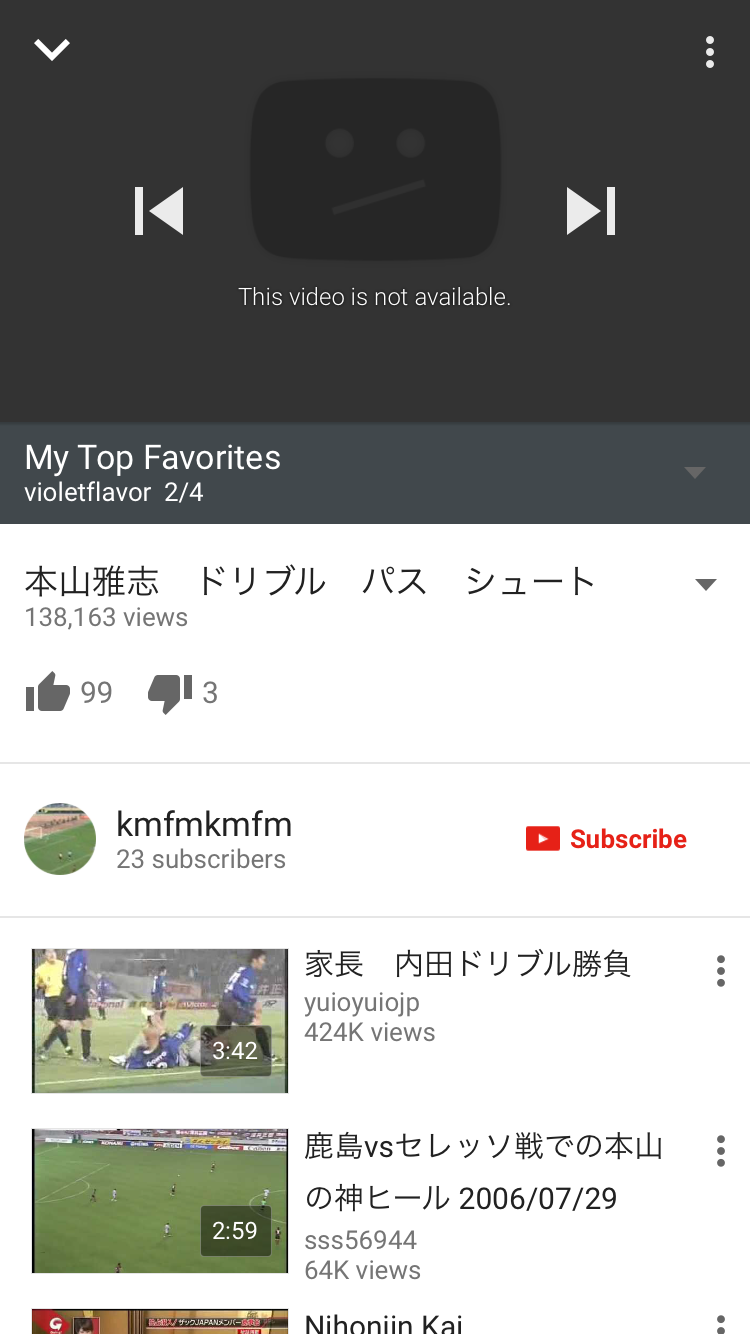Open the suggested video by yuioyuiojp
Screen dimensions: 750x1334
point(160,1020)
